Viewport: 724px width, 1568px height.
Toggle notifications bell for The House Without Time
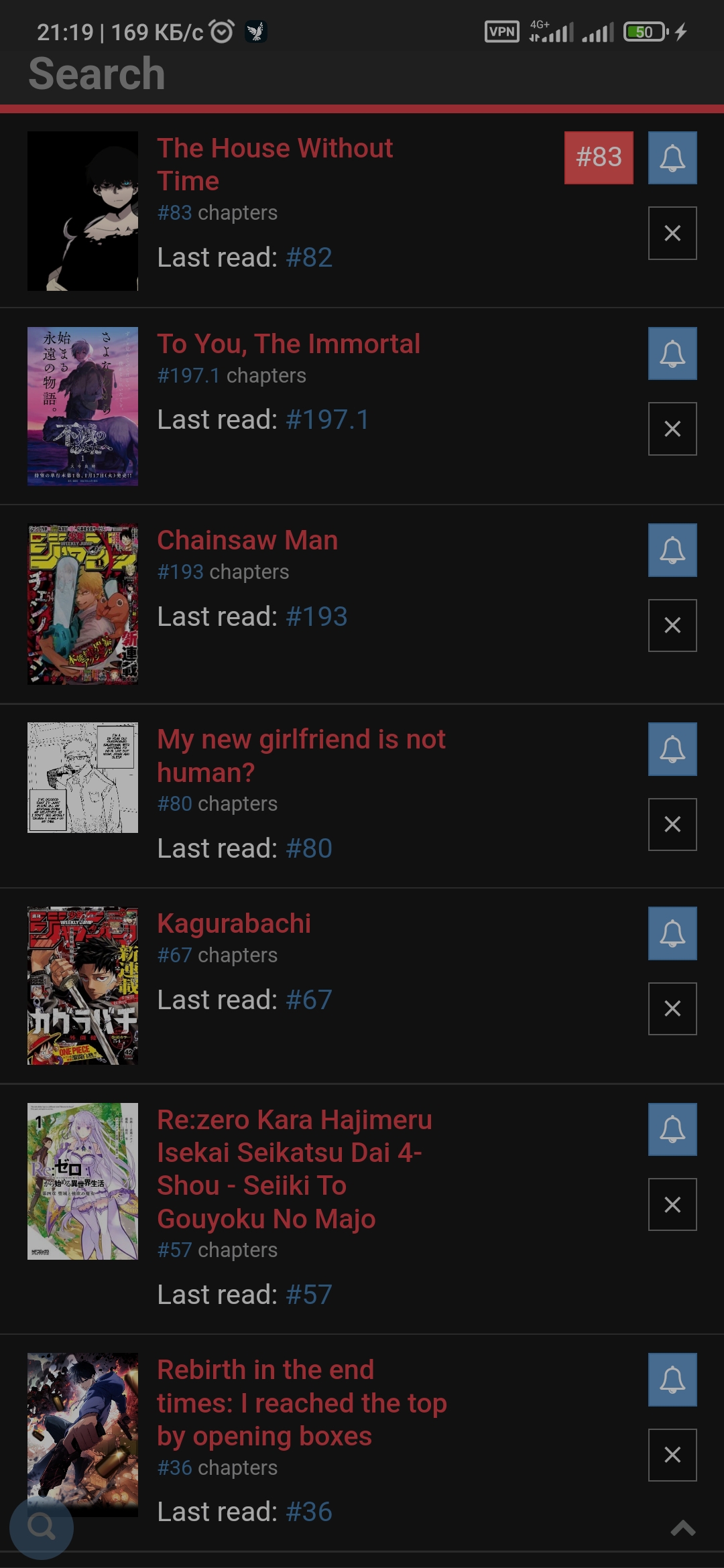point(672,157)
